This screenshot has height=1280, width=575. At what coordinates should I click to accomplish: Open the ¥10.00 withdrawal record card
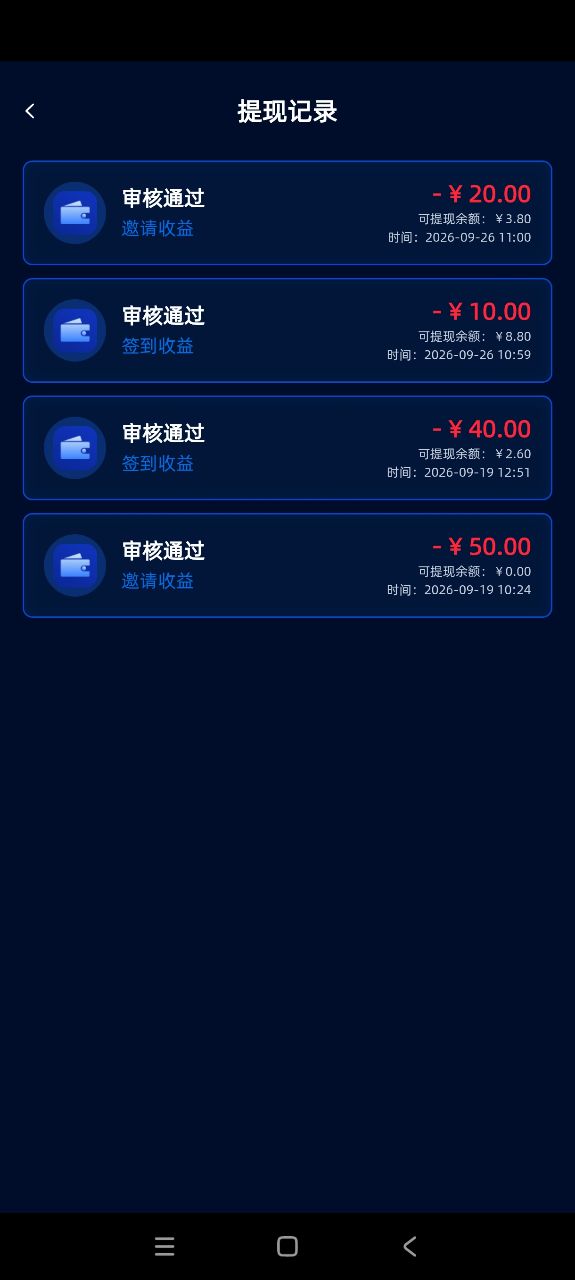tap(287, 330)
